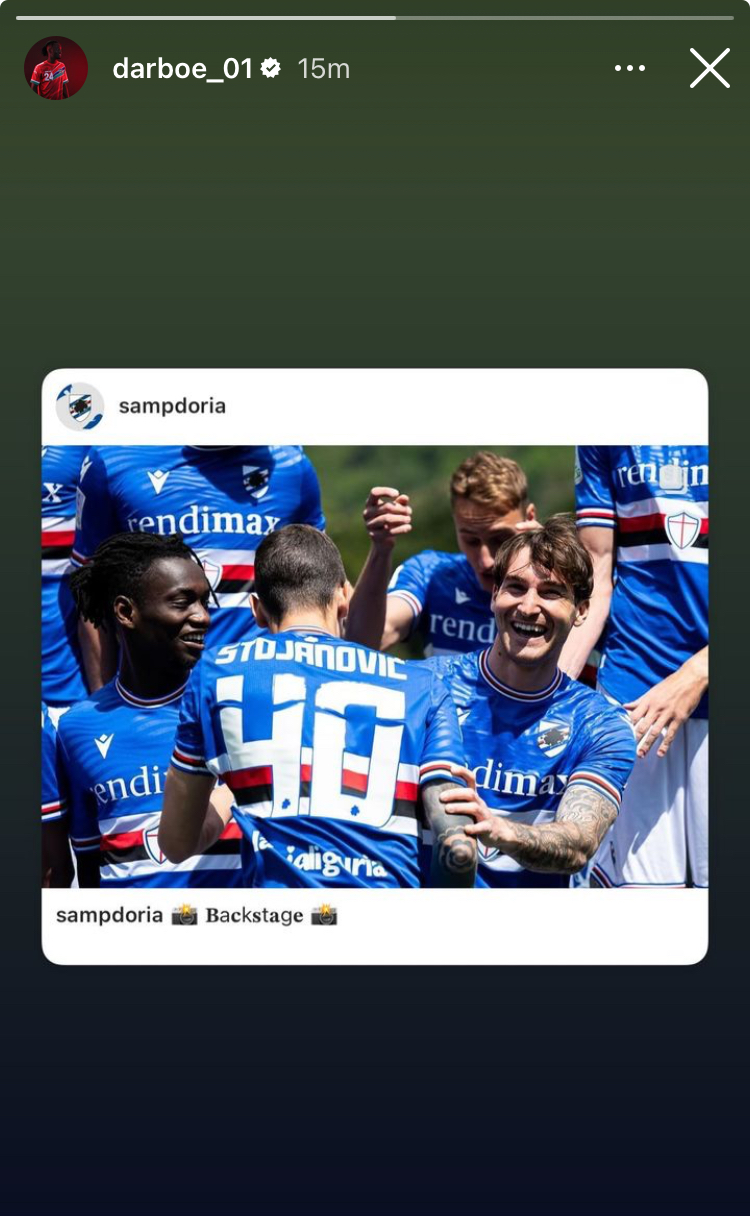
Task: Open the reshared sampdoria Backstage post
Action: [374, 665]
